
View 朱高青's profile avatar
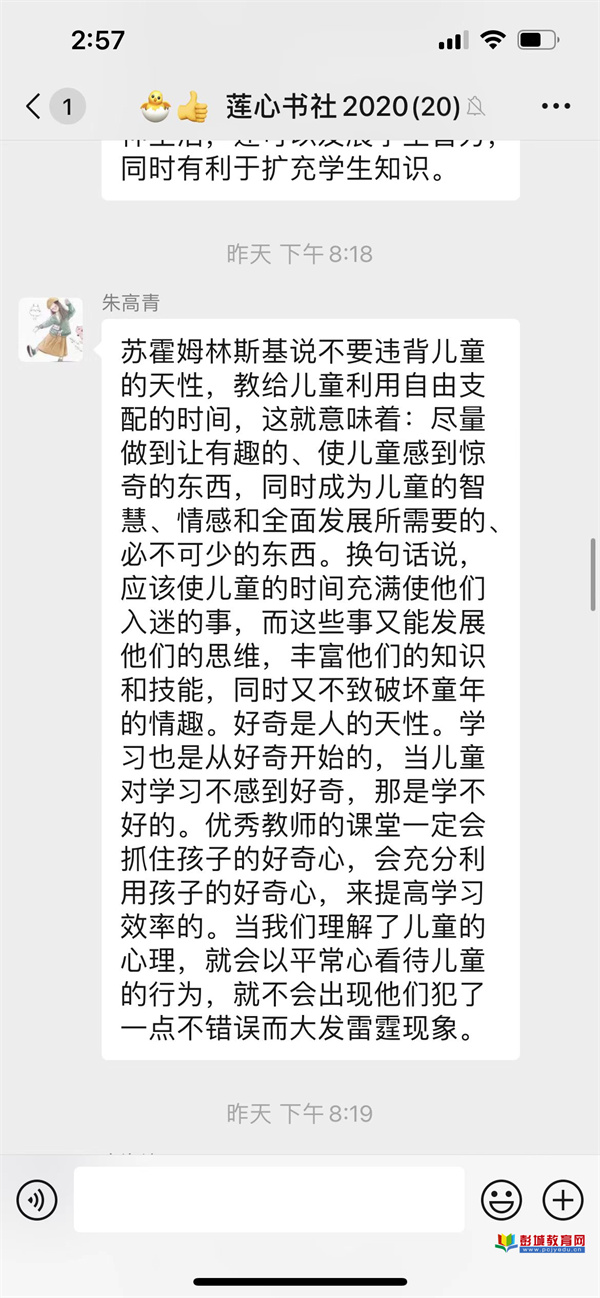(x=50, y=329)
